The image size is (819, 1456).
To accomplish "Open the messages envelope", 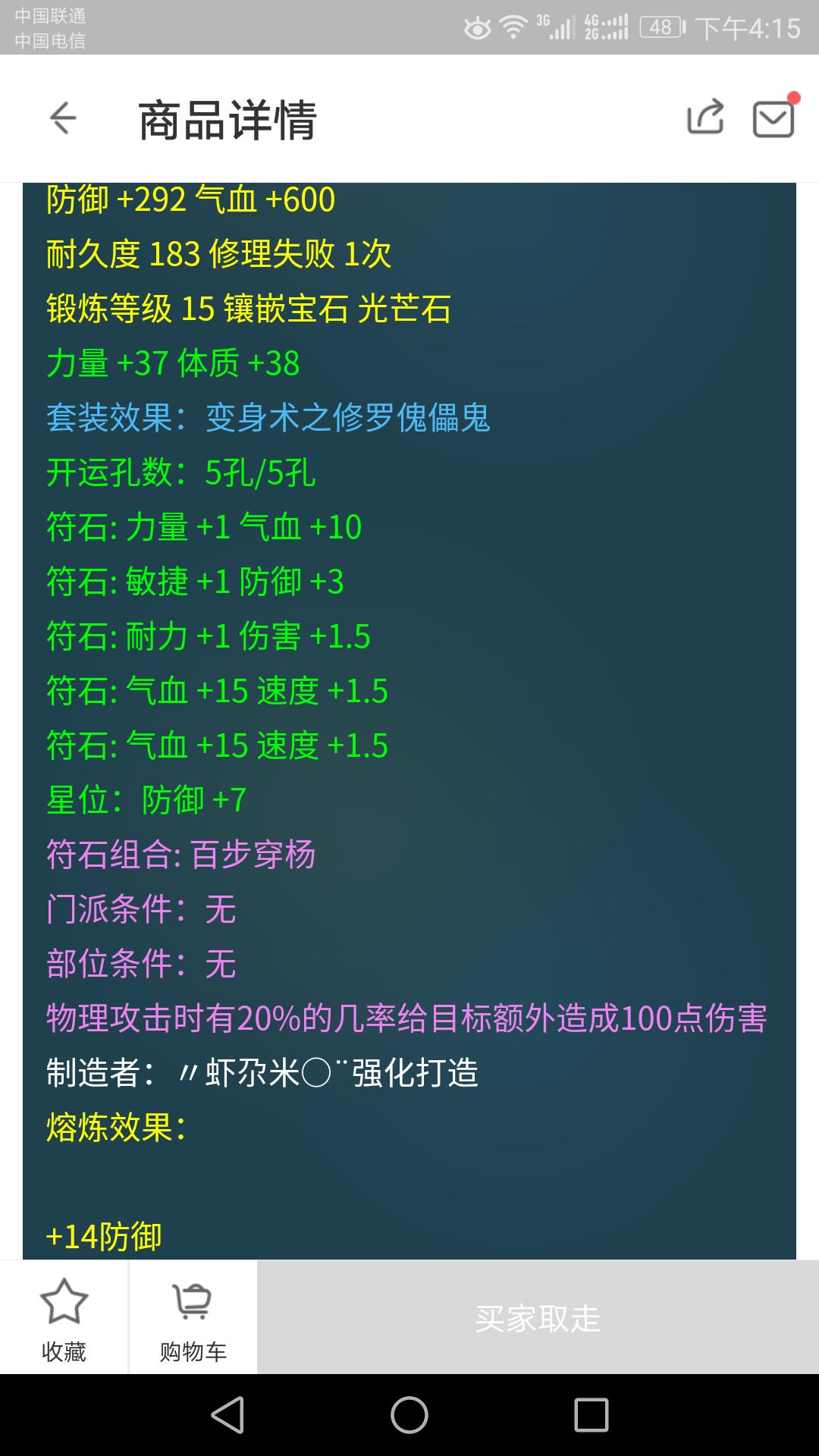I will click(x=773, y=119).
